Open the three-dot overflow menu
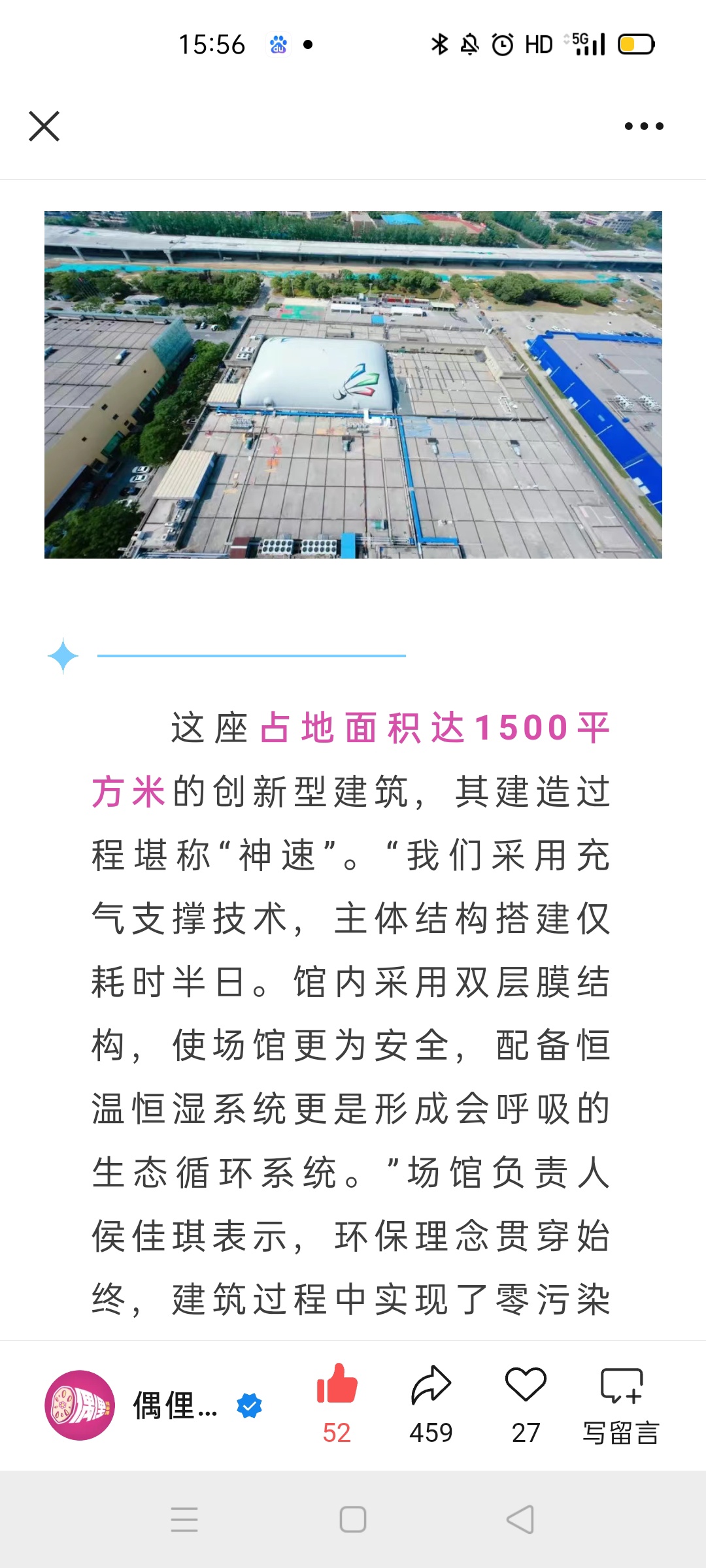Screen dimensions: 706x1568 tap(644, 126)
